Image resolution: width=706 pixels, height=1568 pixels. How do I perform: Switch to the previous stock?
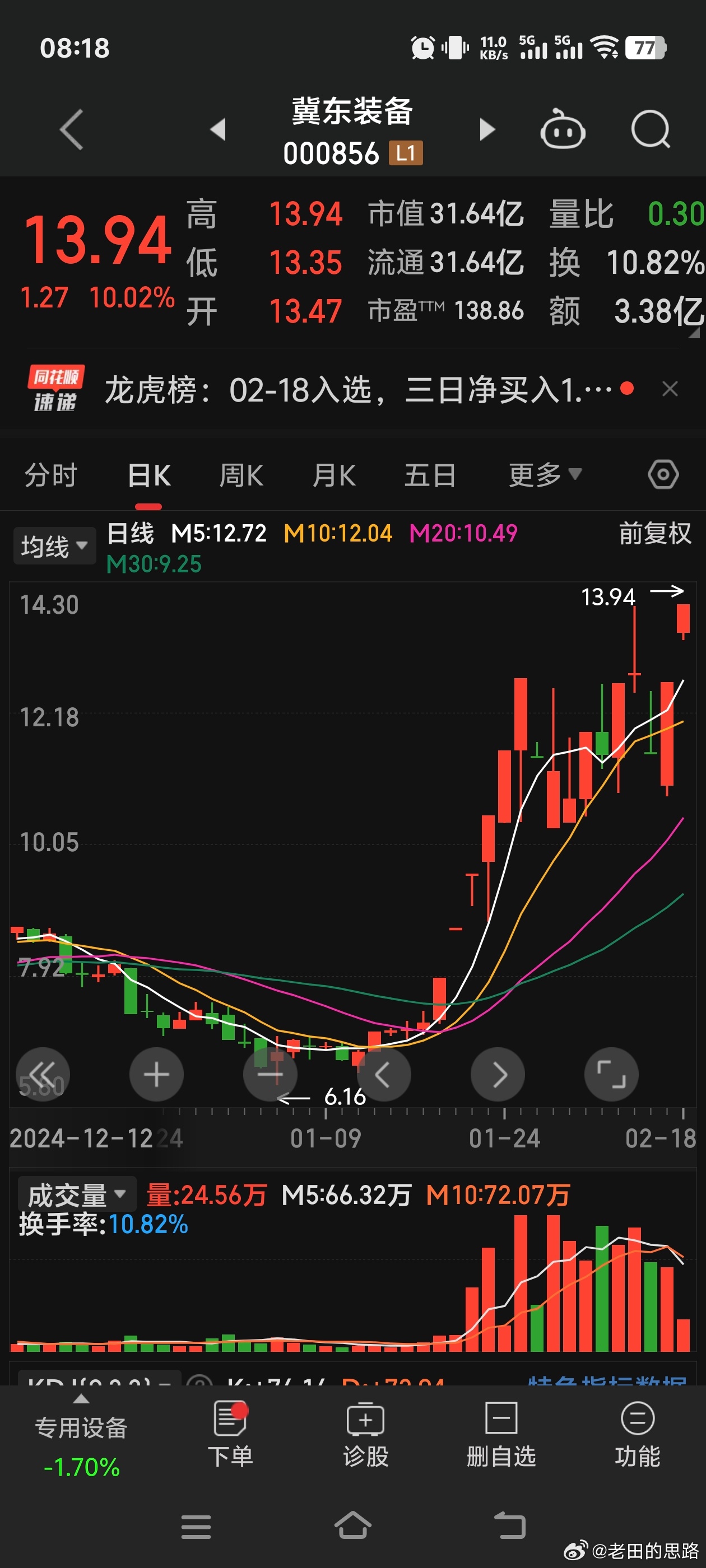click(217, 130)
